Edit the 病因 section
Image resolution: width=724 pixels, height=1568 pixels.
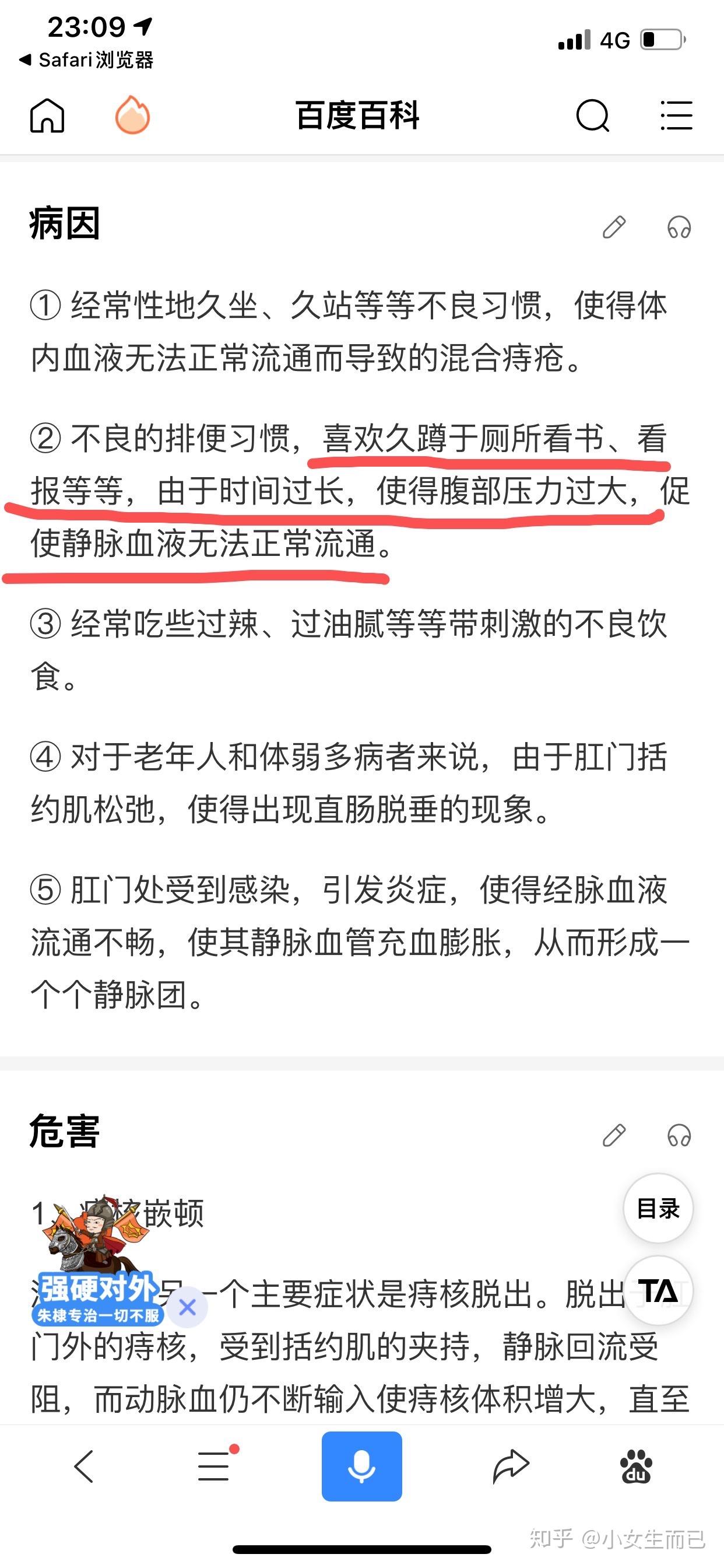coord(614,227)
